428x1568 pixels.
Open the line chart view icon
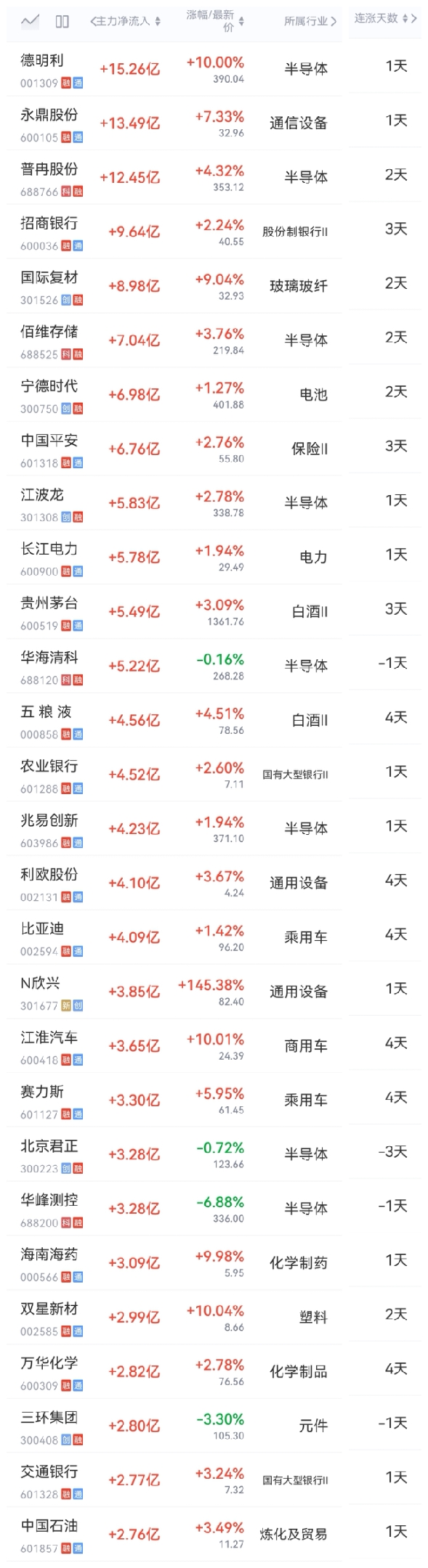click(x=30, y=22)
